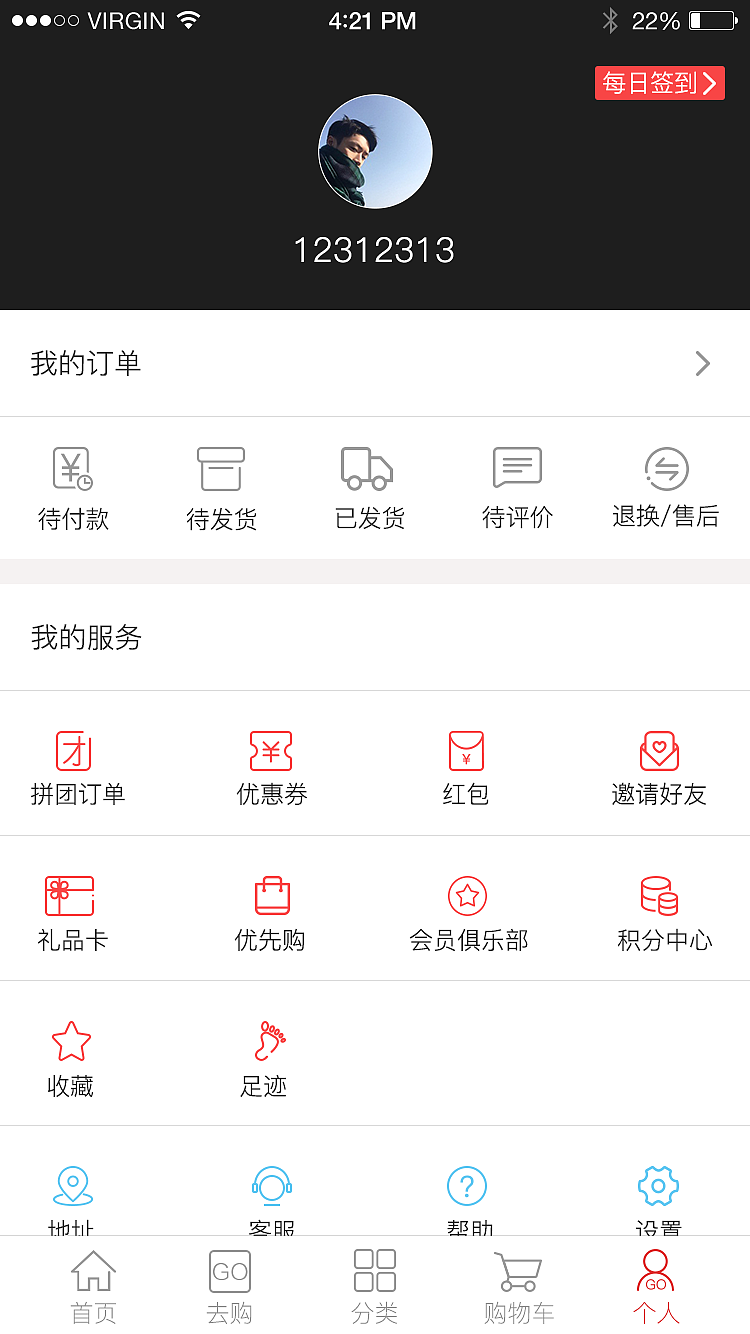This screenshot has height=1334, width=750.
Task: Check 已发货 shipped orders
Action: tap(369, 488)
